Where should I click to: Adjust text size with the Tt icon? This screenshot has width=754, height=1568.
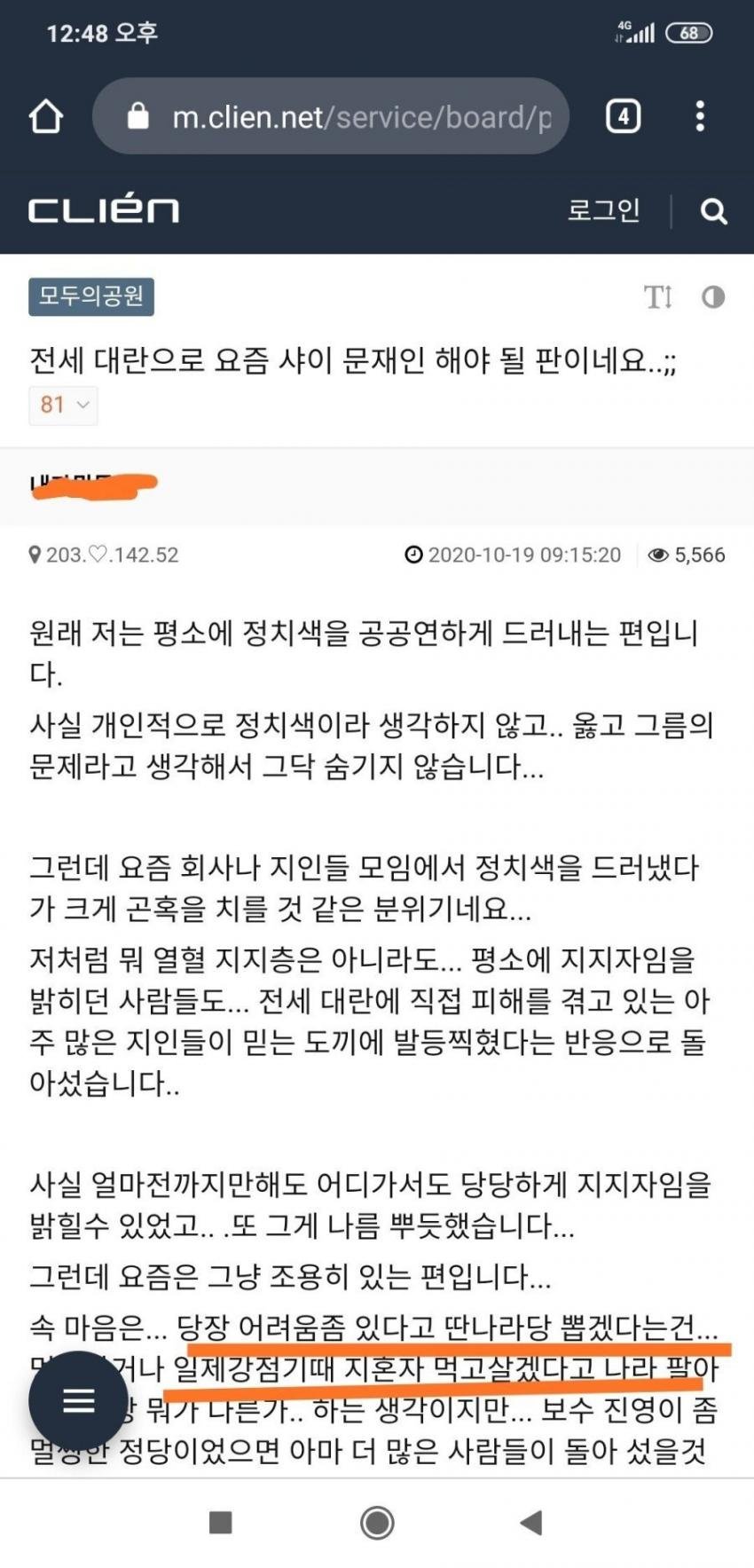pyautogui.click(x=657, y=296)
